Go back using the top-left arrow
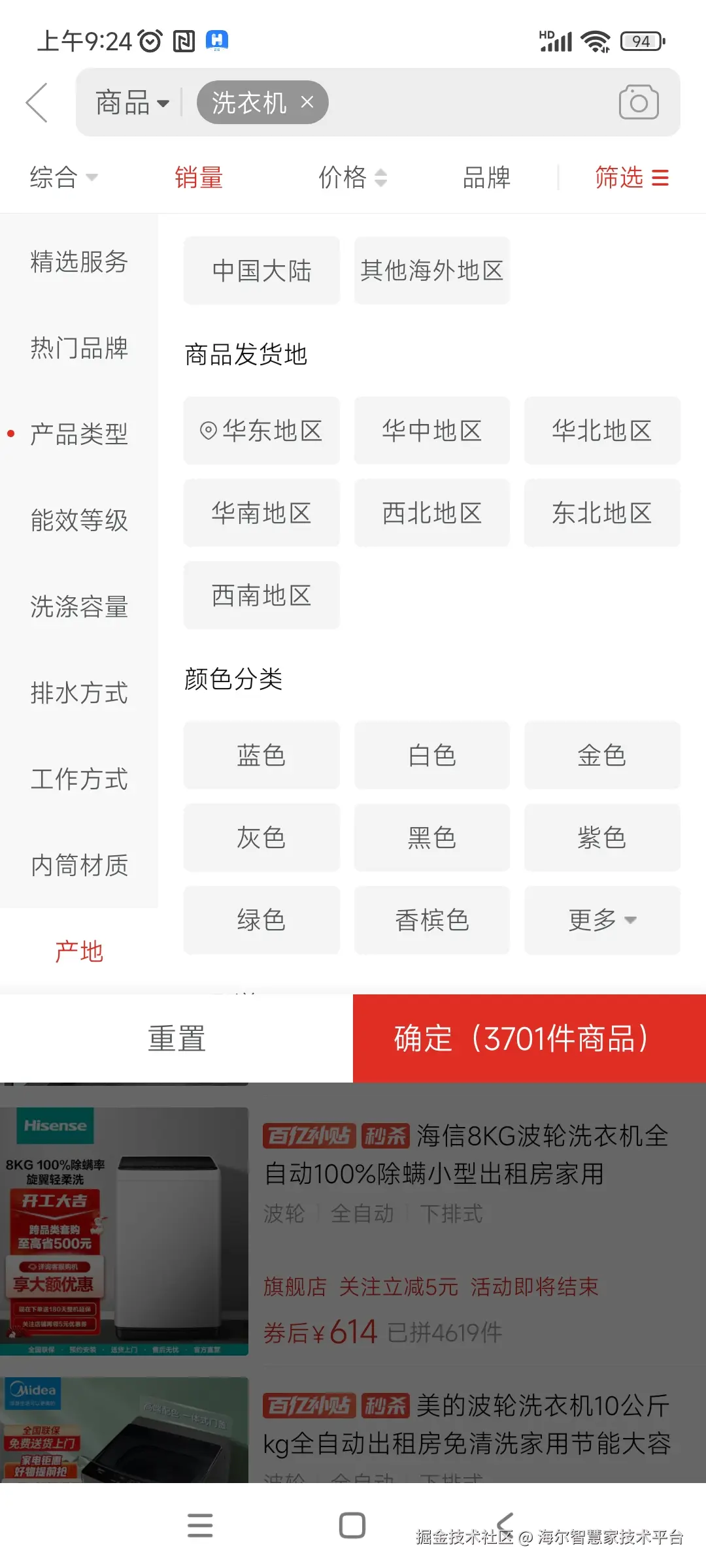The width and height of the screenshot is (706, 1568). point(38,103)
